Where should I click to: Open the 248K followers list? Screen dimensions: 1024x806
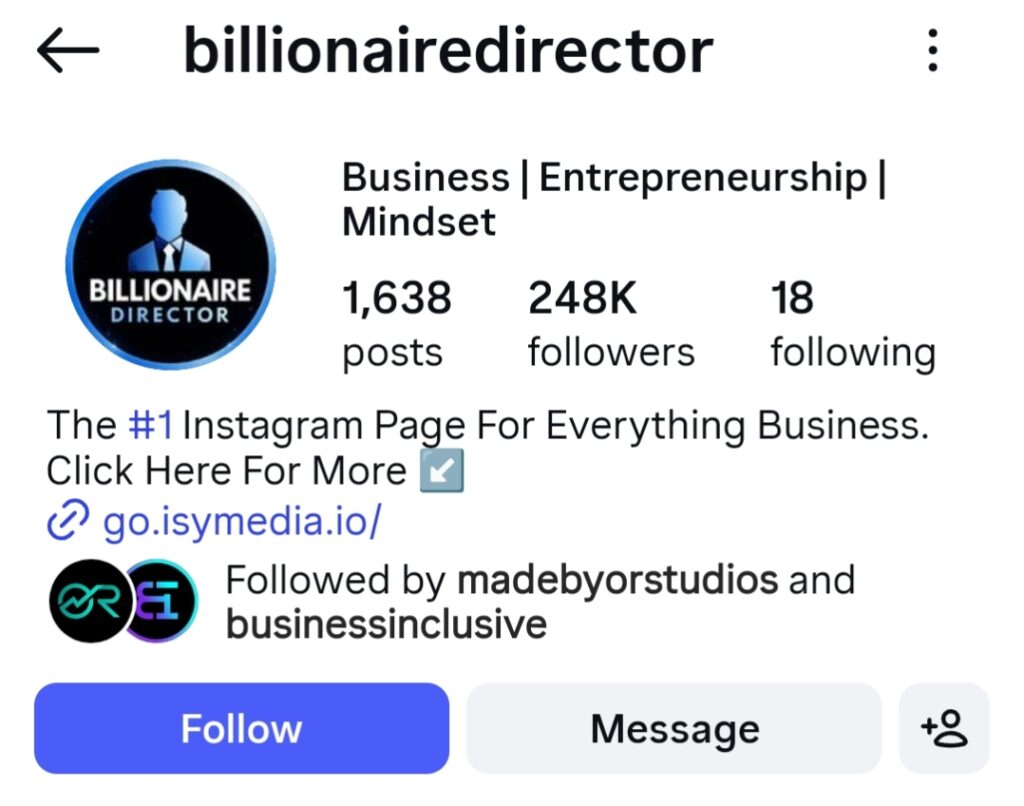[610, 324]
